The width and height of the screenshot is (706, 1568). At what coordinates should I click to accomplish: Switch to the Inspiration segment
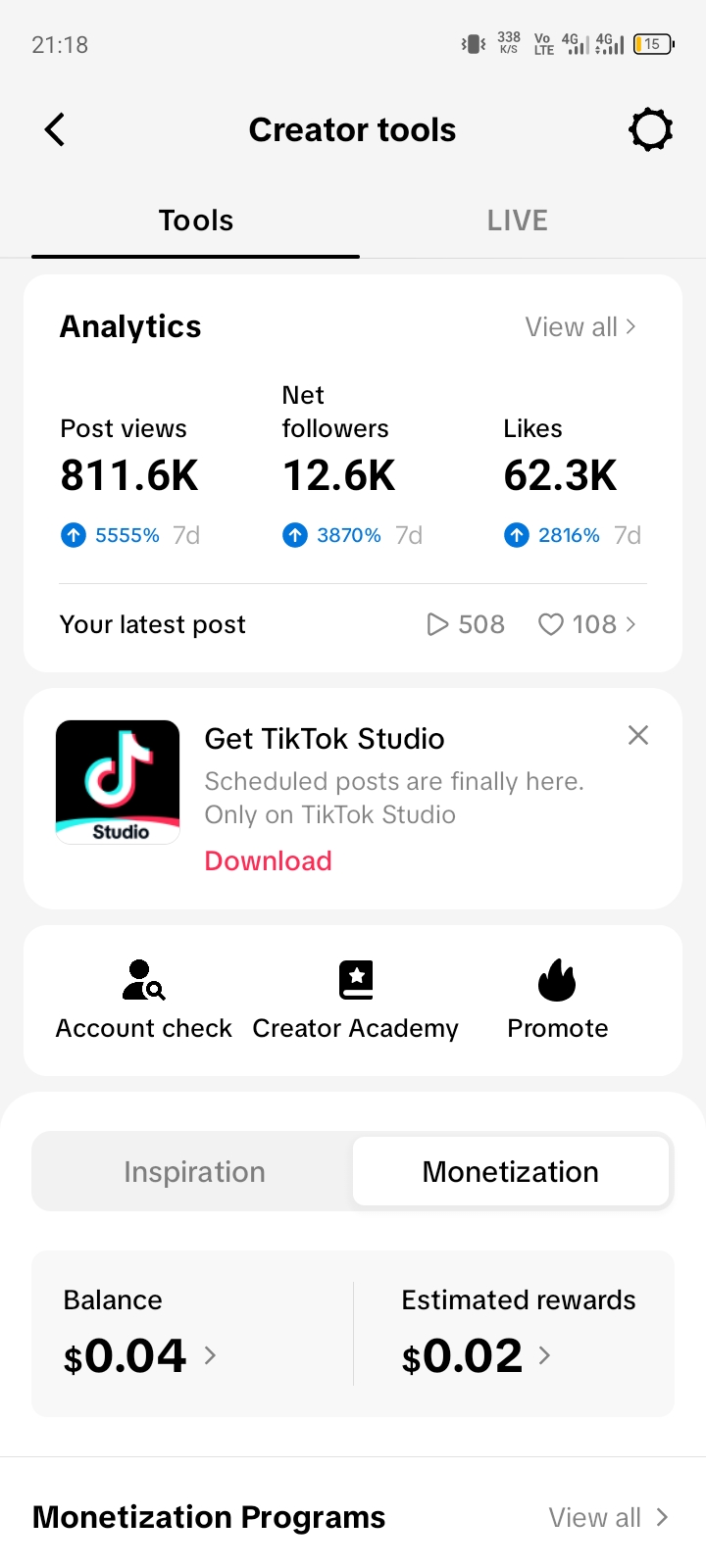pyautogui.click(x=194, y=1172)
